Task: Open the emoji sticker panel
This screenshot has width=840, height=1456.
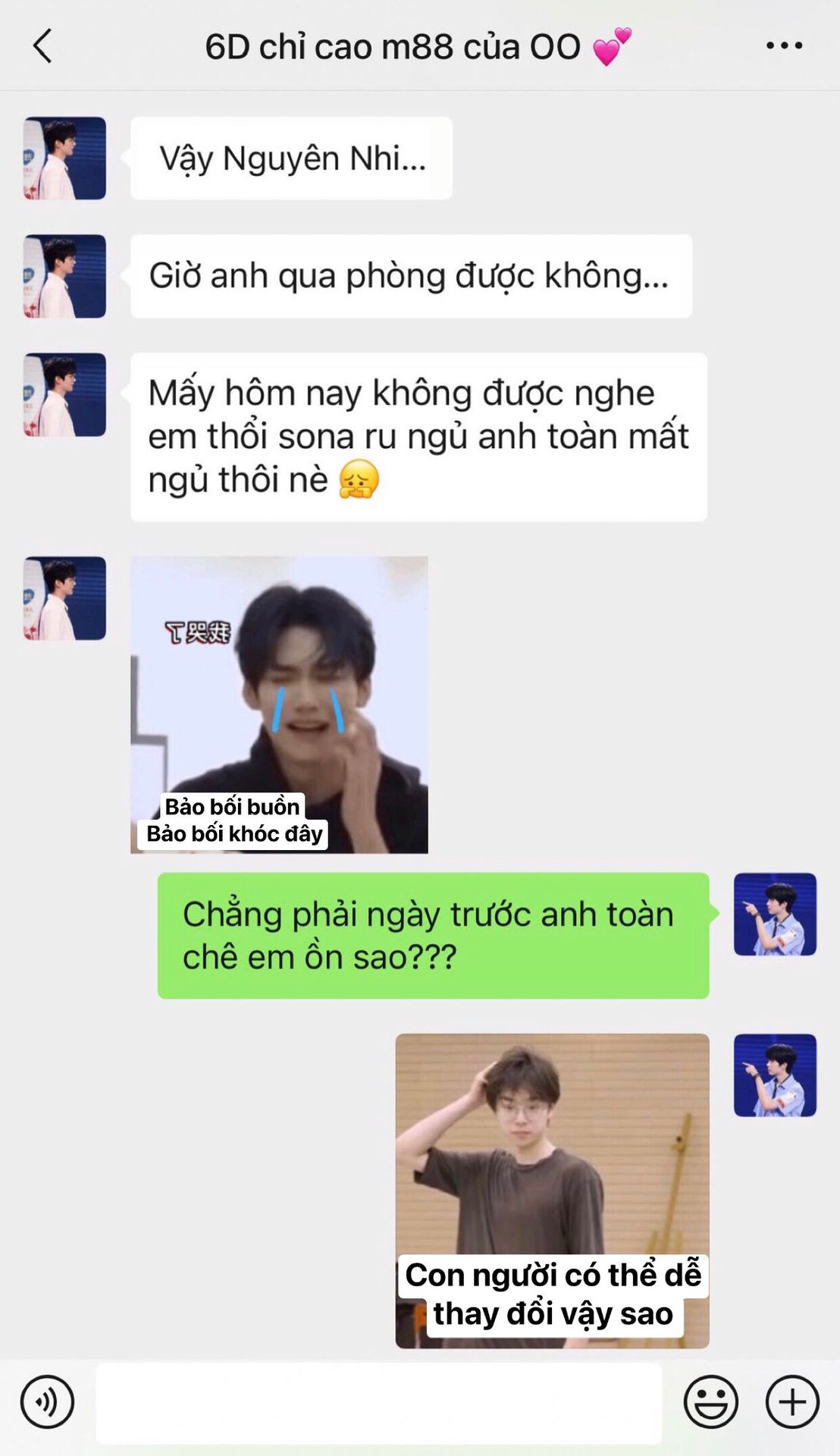Action: point(710,1402)
